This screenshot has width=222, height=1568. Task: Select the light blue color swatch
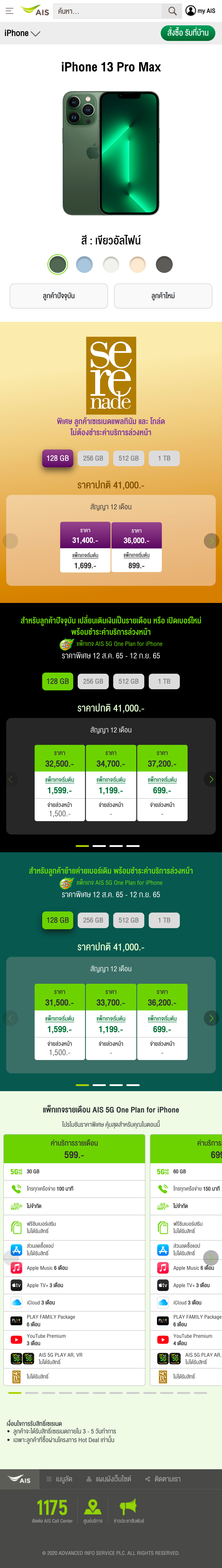(x=85, y=264)
